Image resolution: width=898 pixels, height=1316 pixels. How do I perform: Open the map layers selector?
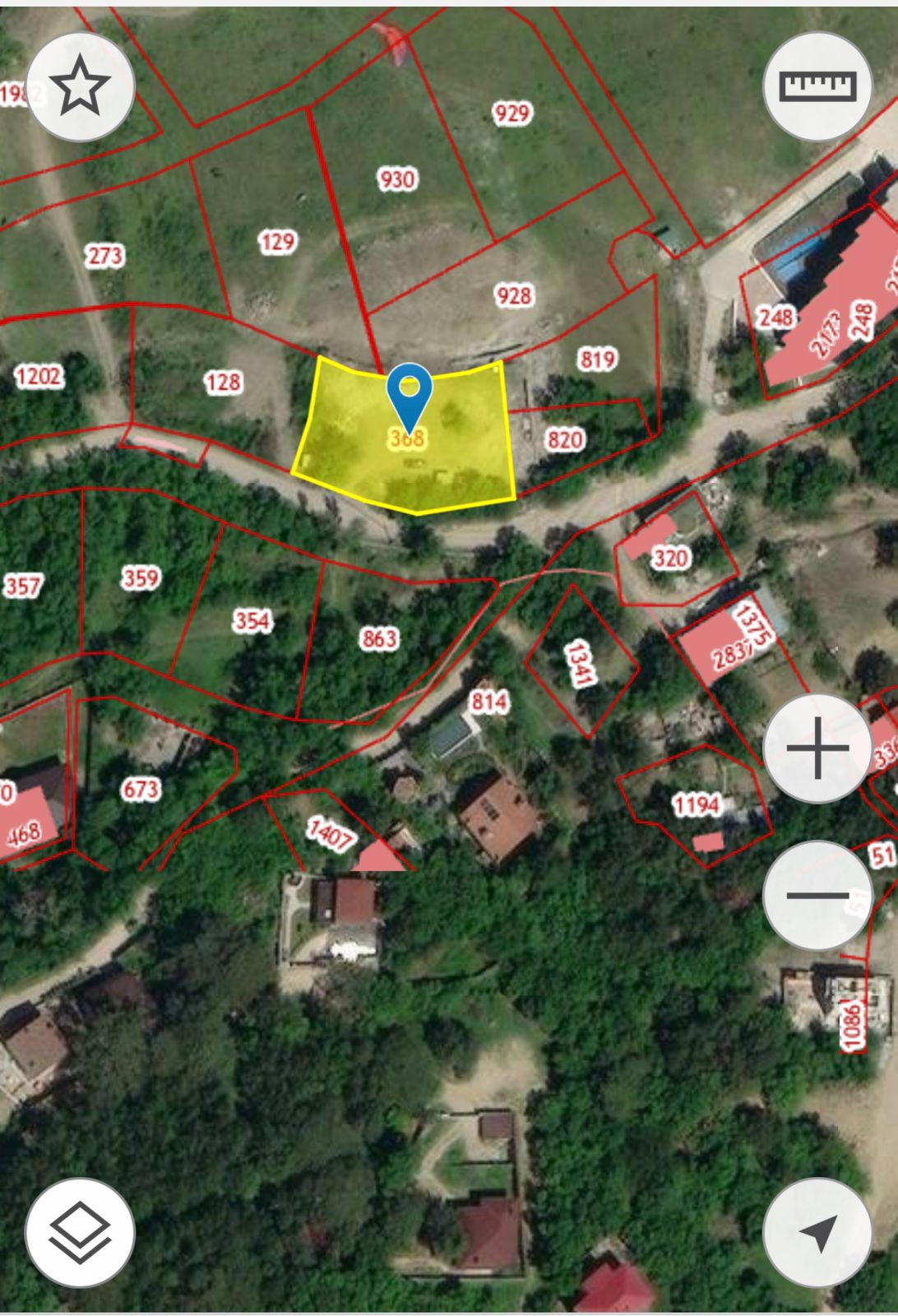[x=81, y=1232]
